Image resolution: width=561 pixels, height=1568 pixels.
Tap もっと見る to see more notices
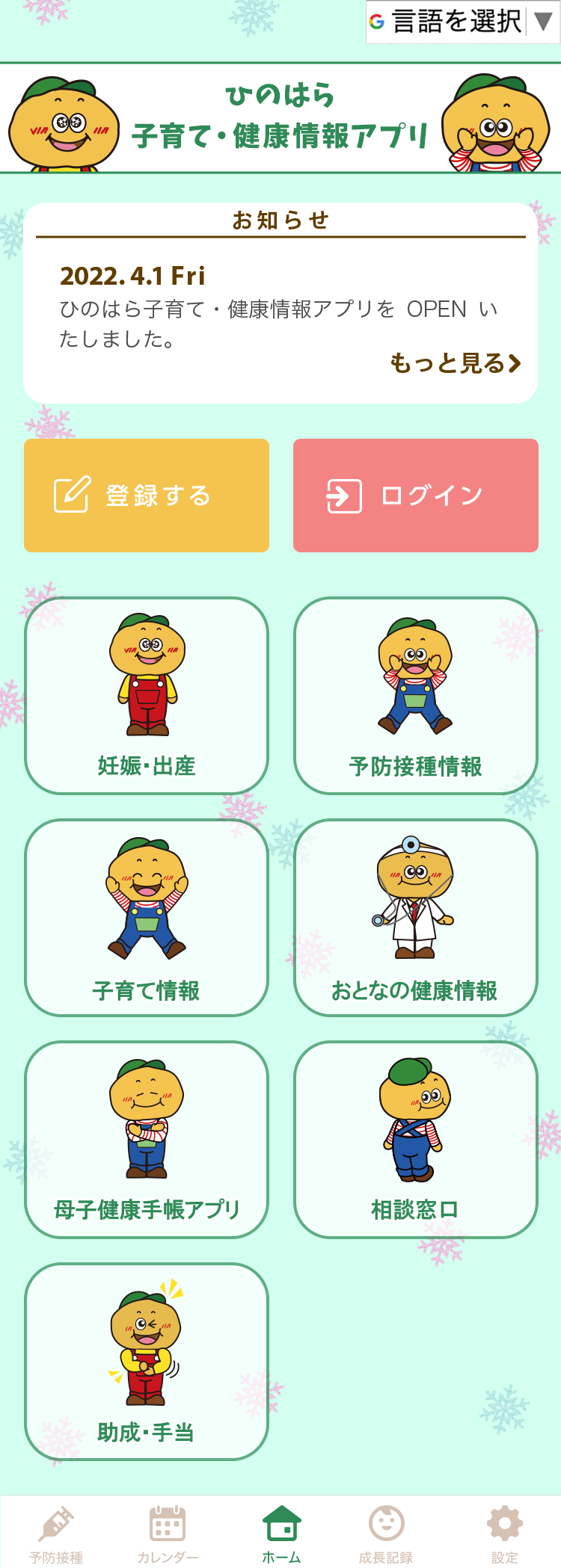coord(455,363)
